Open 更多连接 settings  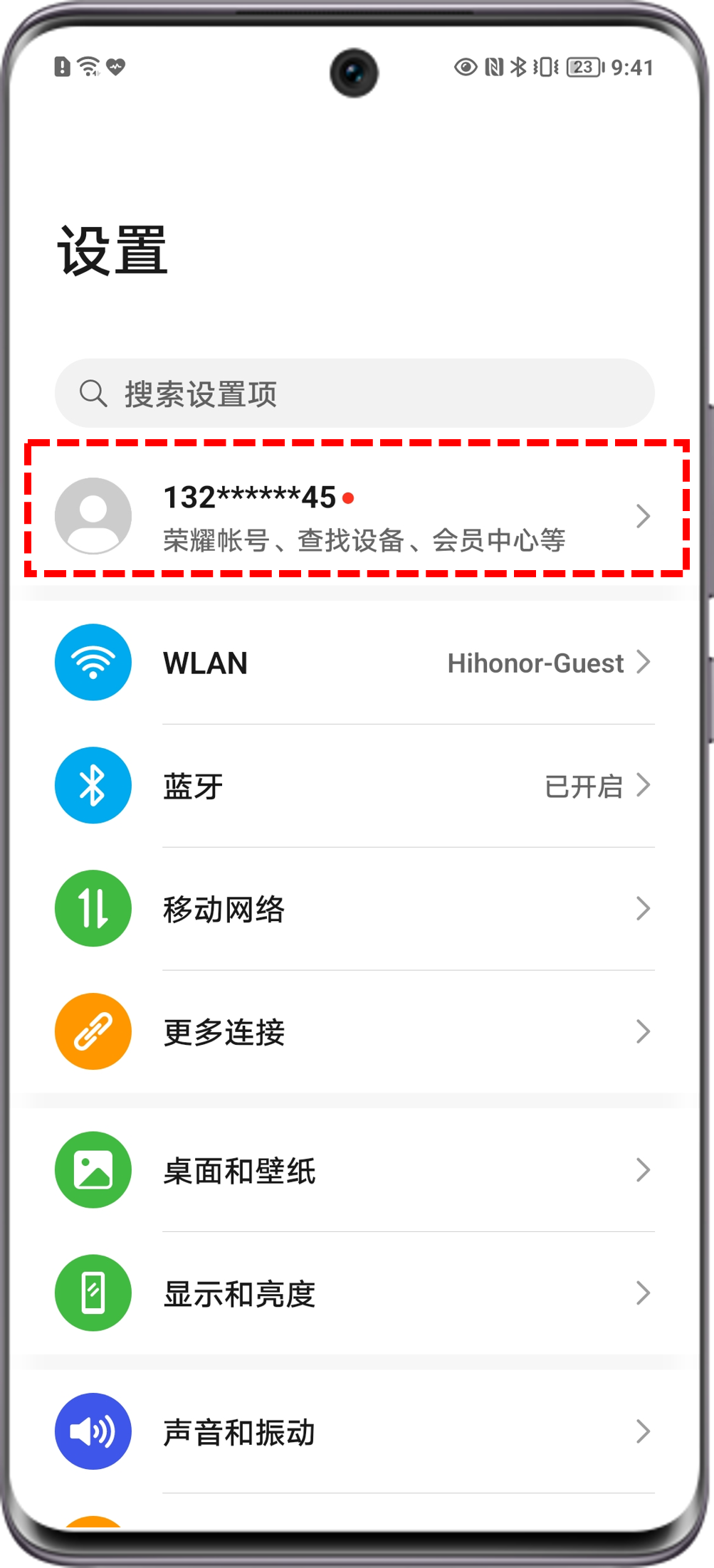point(355,1032)
